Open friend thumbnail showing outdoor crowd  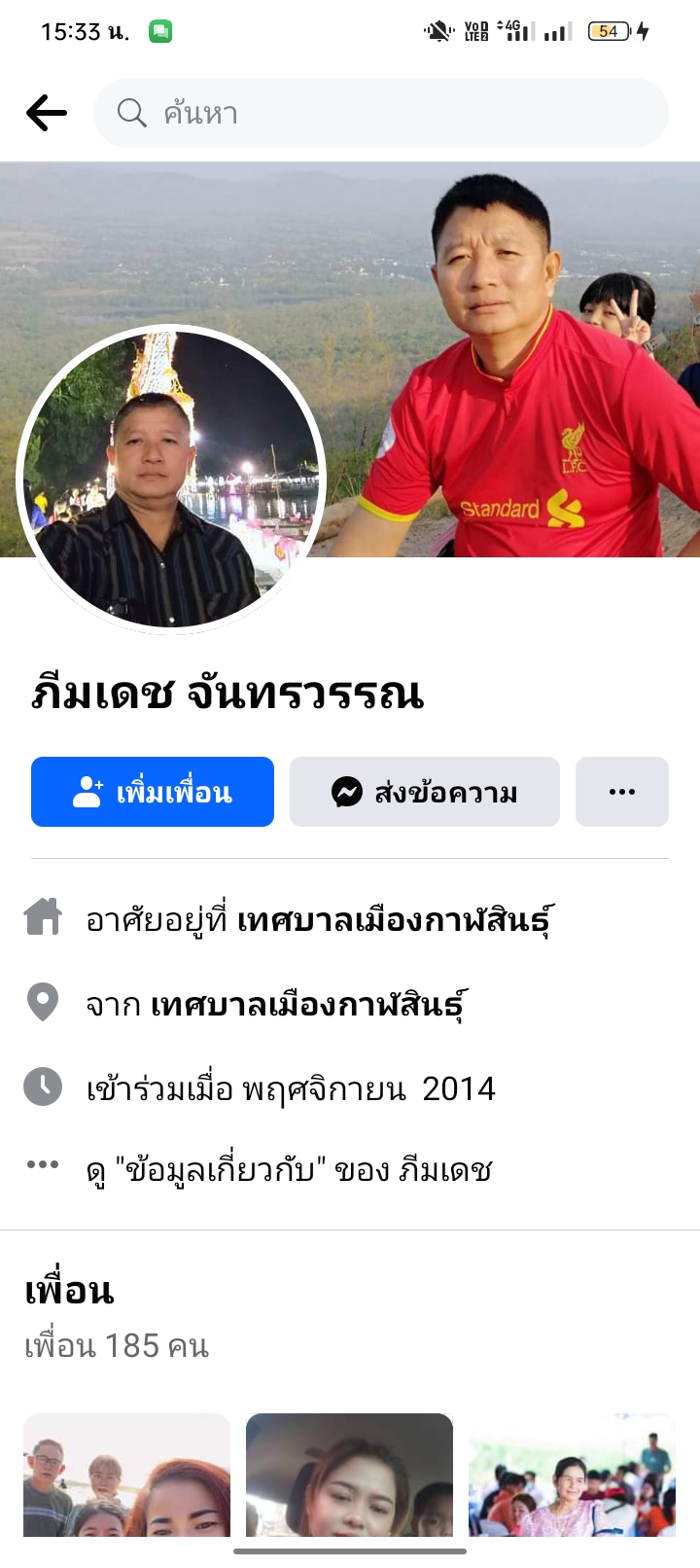[x=572, y=1475]
